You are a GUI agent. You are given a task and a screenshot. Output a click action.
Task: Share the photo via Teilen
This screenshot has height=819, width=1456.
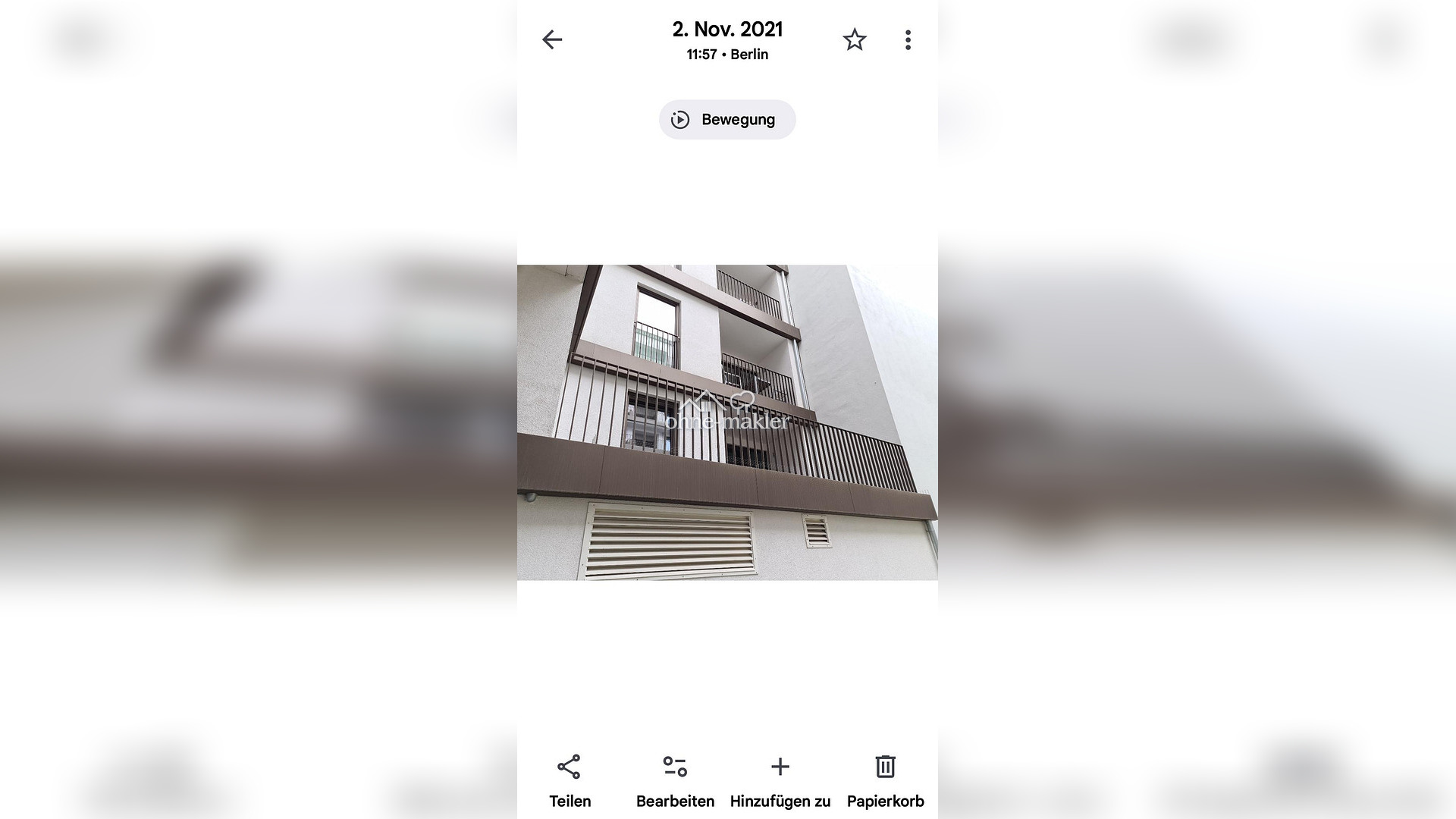[570, 780]
